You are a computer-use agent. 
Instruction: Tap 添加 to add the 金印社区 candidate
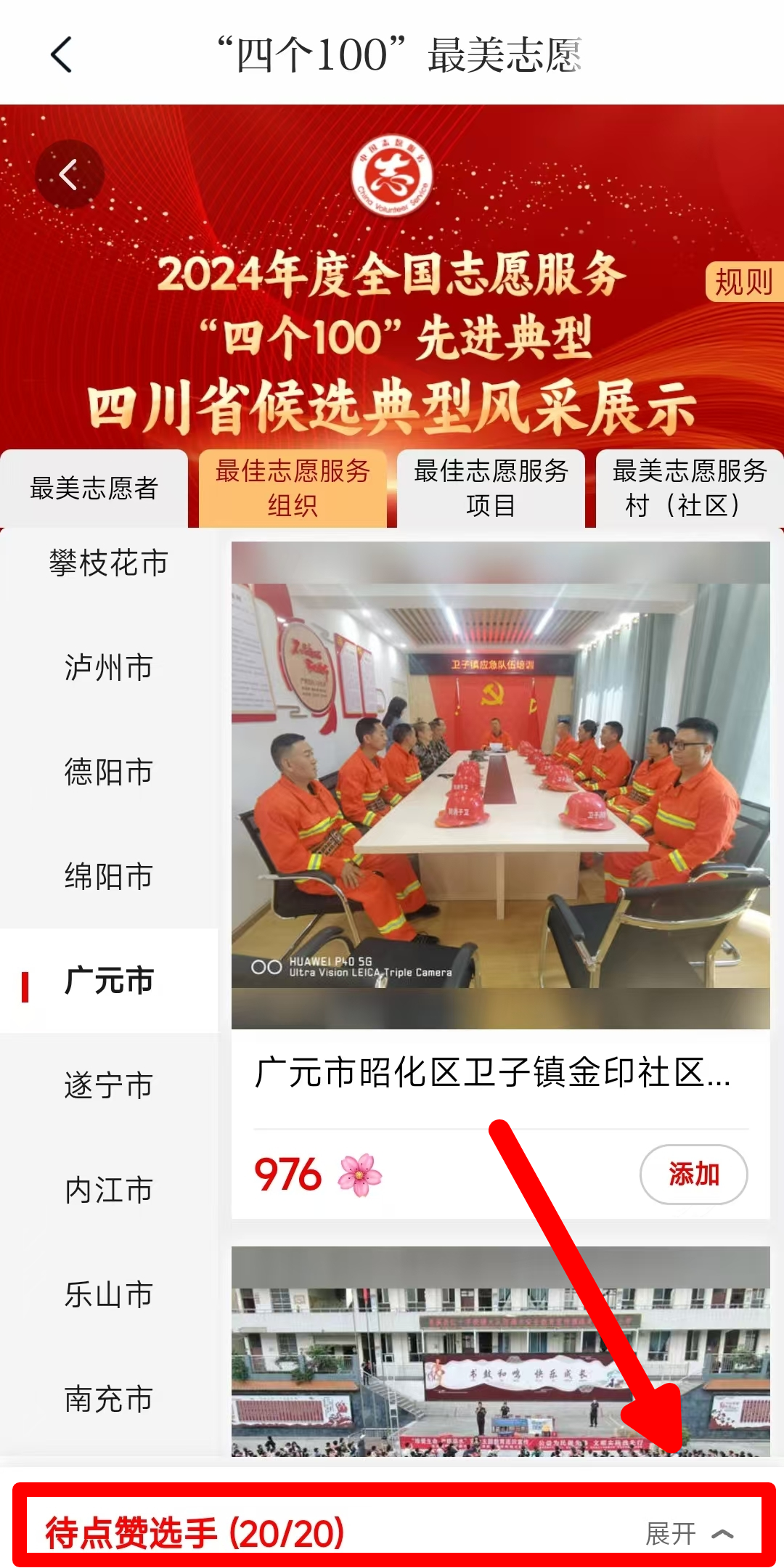693,1174
